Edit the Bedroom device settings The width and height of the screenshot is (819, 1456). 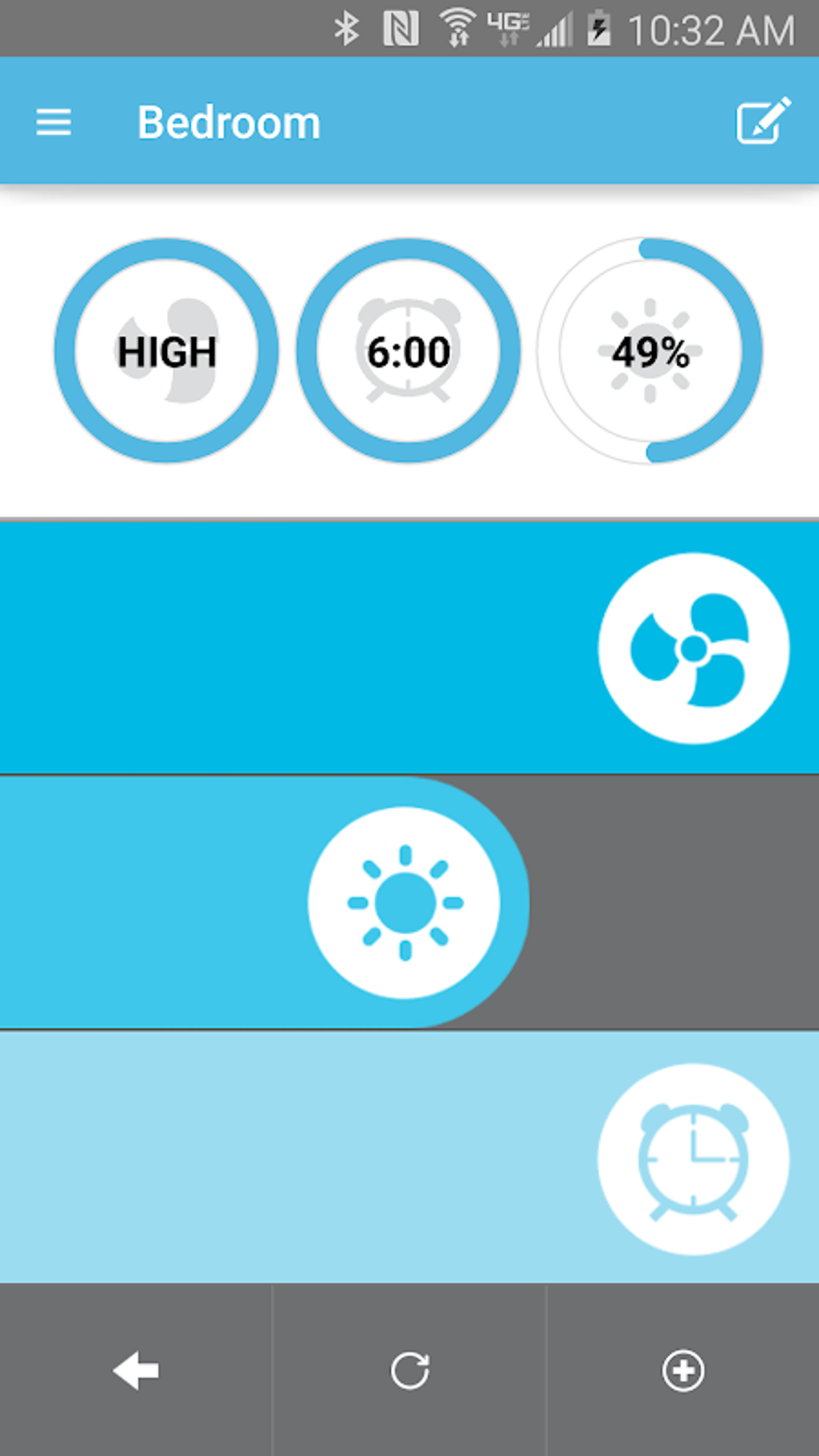[764, 121]
